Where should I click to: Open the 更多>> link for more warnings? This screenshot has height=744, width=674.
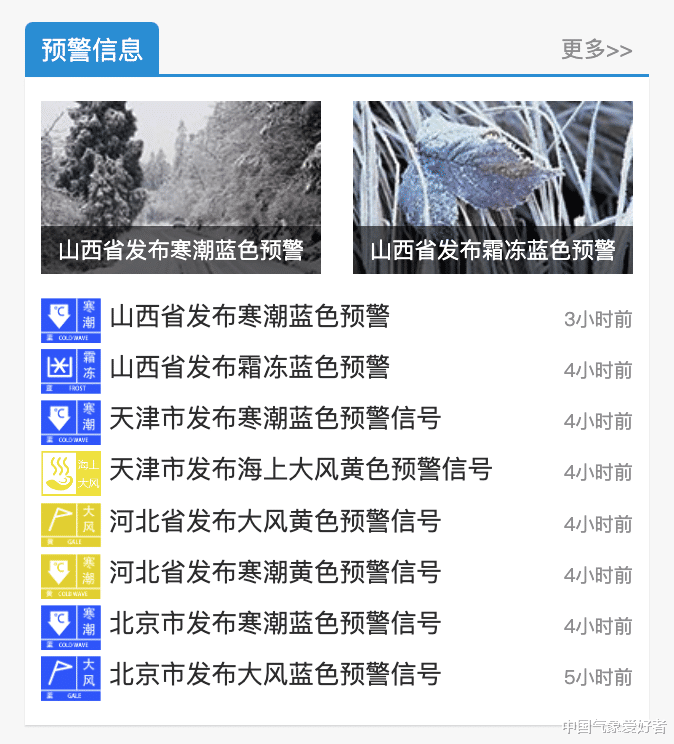(596, 50)
